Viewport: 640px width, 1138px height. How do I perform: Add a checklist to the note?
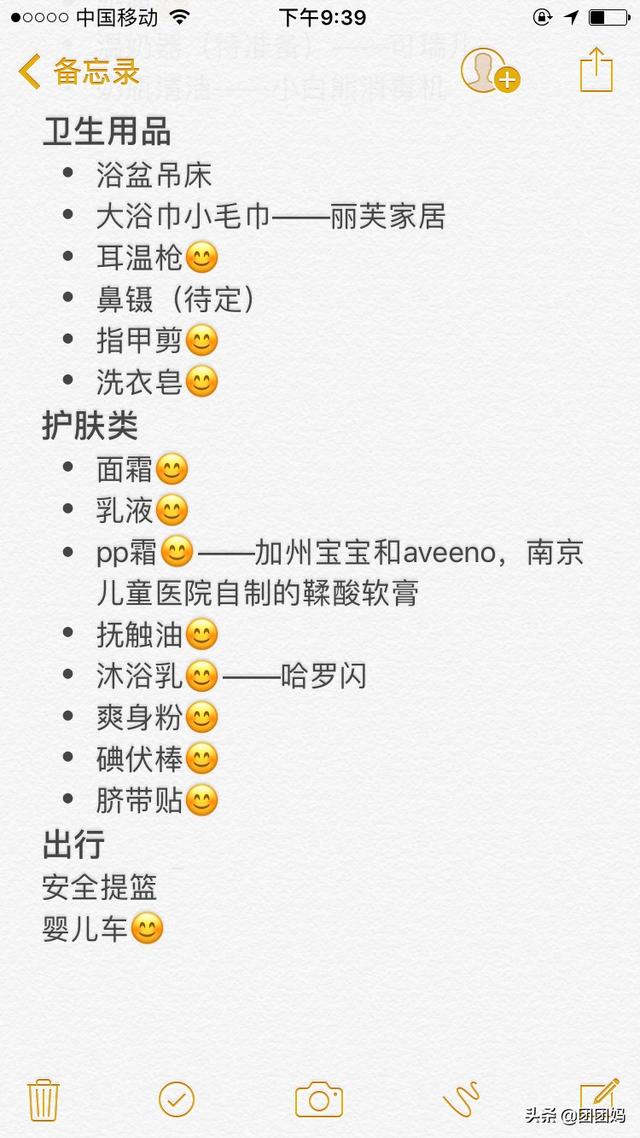(x=176, y=1100)
